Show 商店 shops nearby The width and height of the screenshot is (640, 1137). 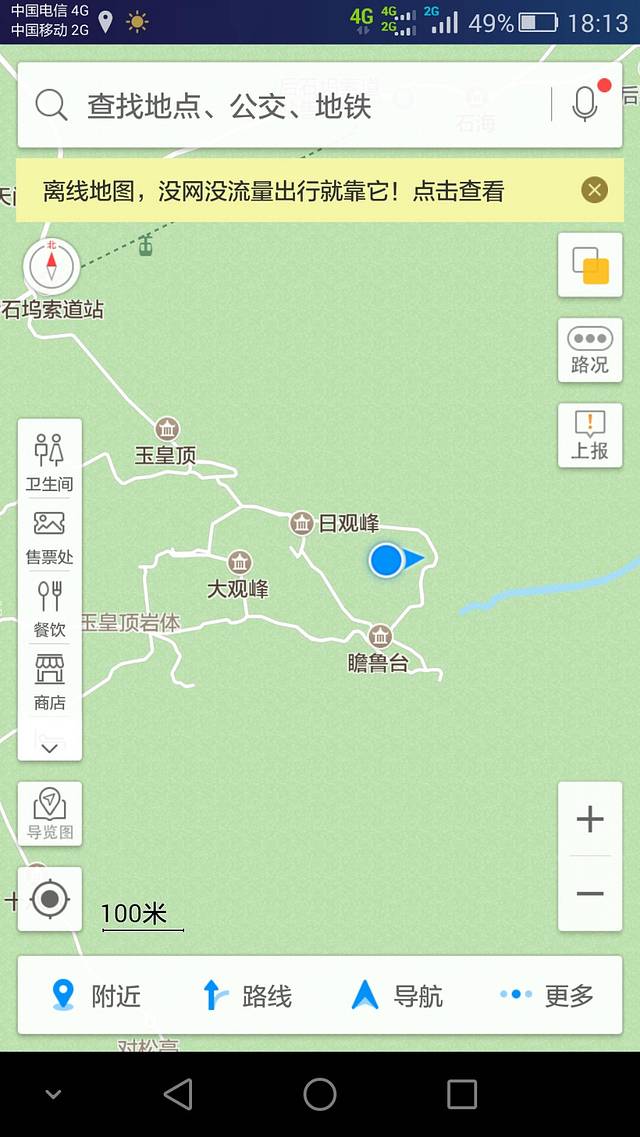(x=49, y=682)
